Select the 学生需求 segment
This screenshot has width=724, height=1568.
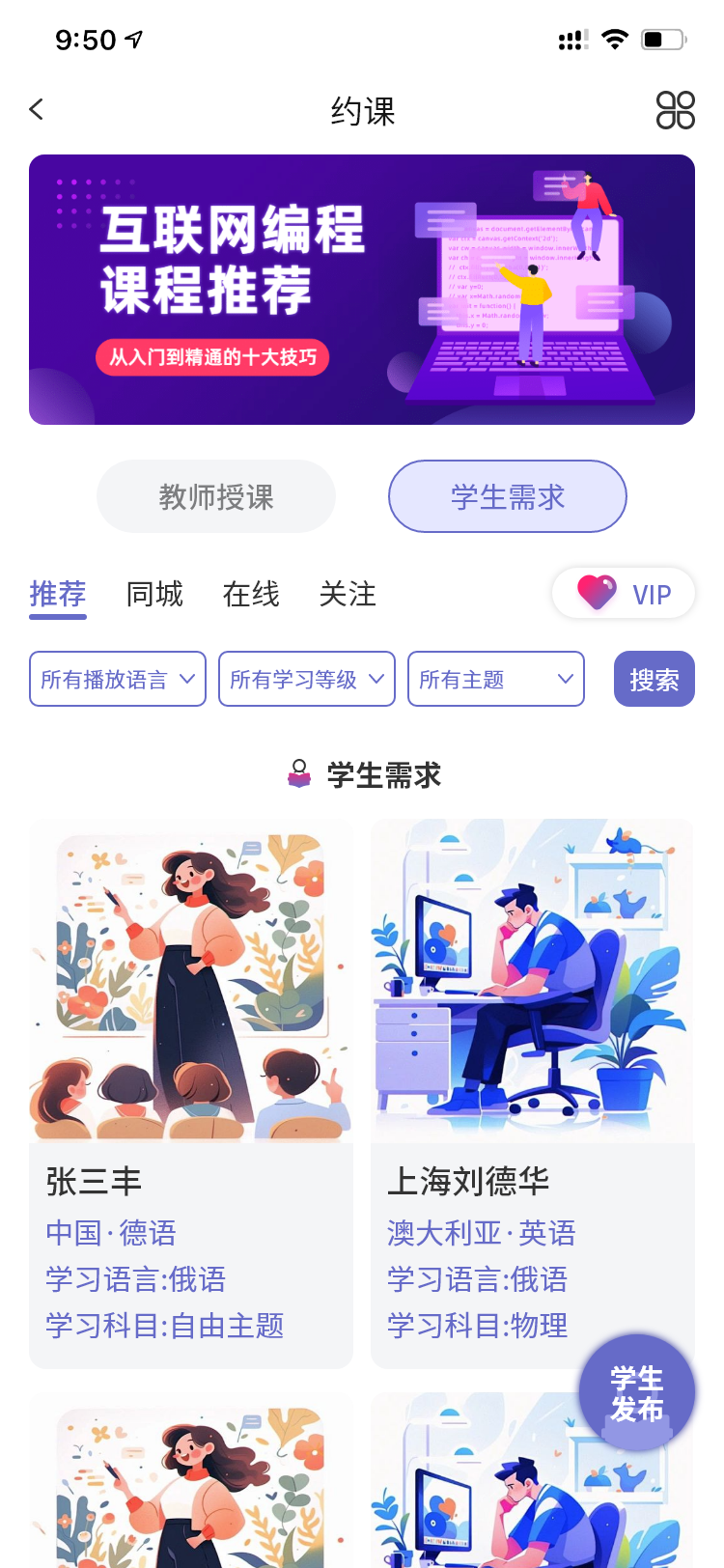[507, 496]
